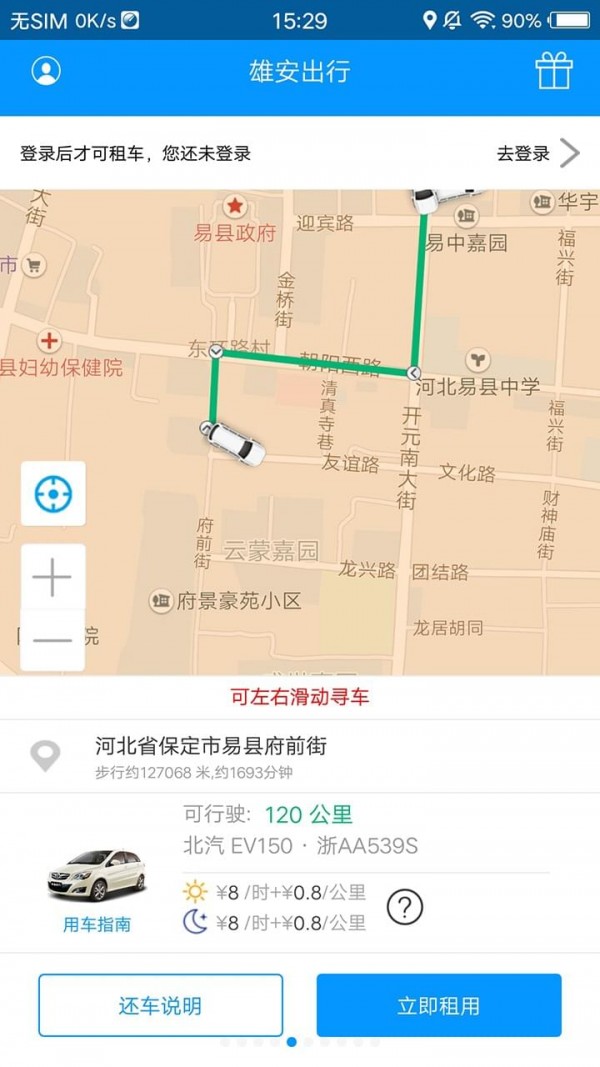Viewport: 600px width, 1067px height.
Task: Tap 立即租用 to rent now
Action: (439, 1005)
